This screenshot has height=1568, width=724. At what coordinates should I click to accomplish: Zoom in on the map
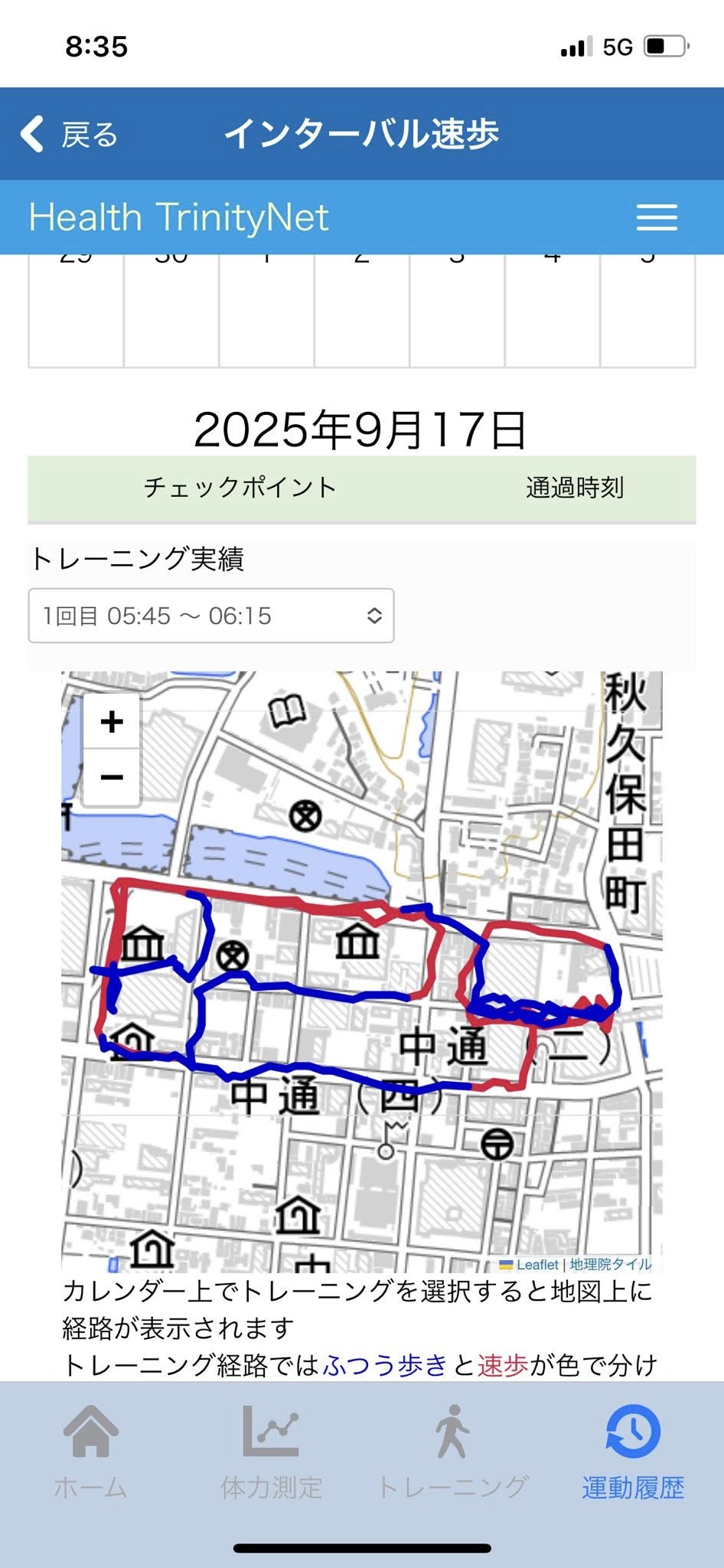coord(112,721)
